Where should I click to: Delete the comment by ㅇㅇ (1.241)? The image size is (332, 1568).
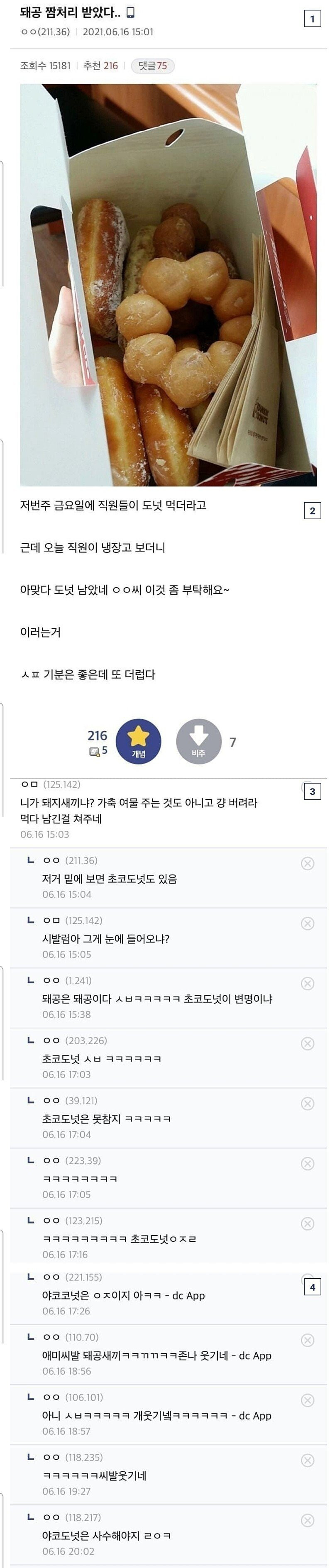308,984
